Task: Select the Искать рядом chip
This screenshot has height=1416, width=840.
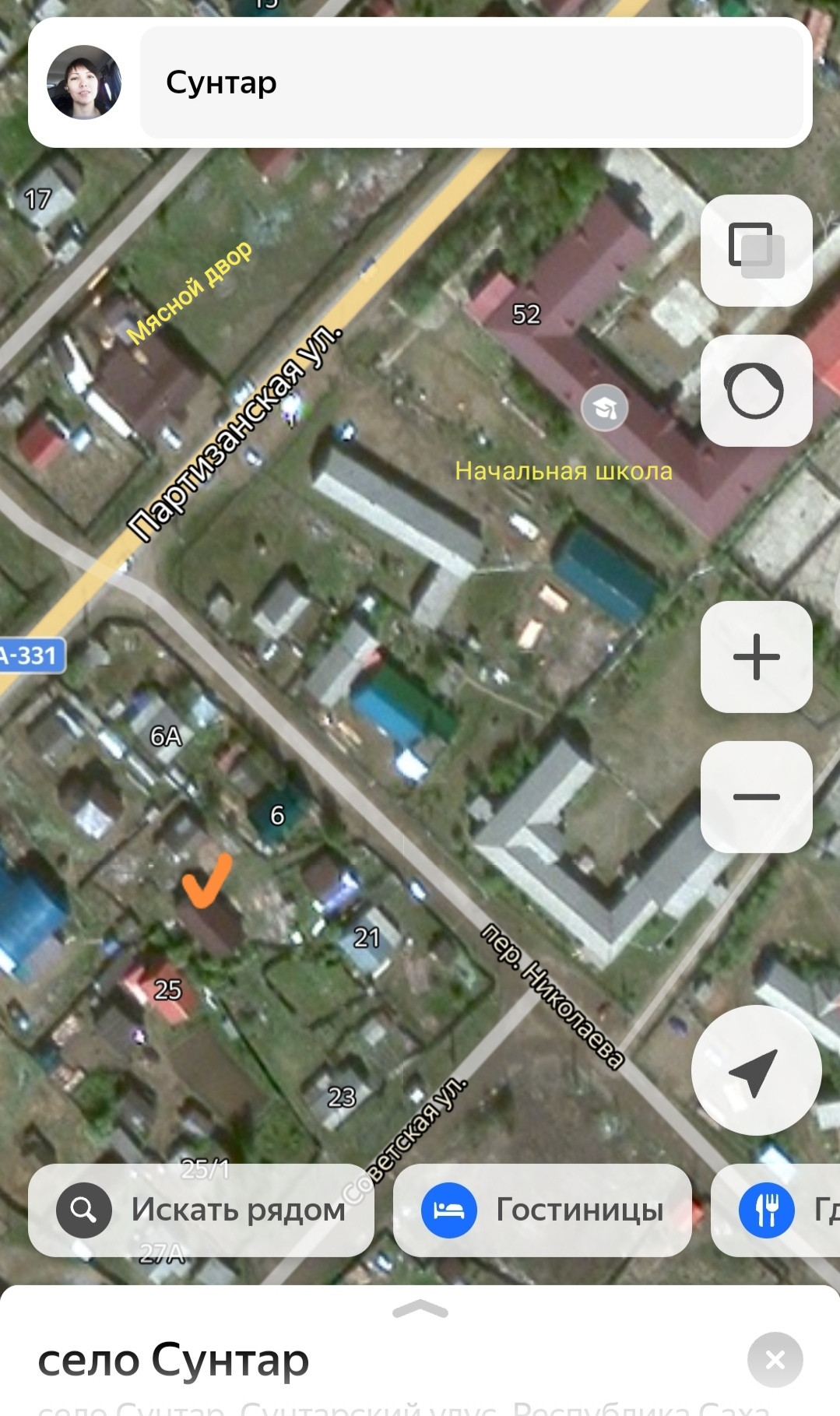Action: [201, 1210]
